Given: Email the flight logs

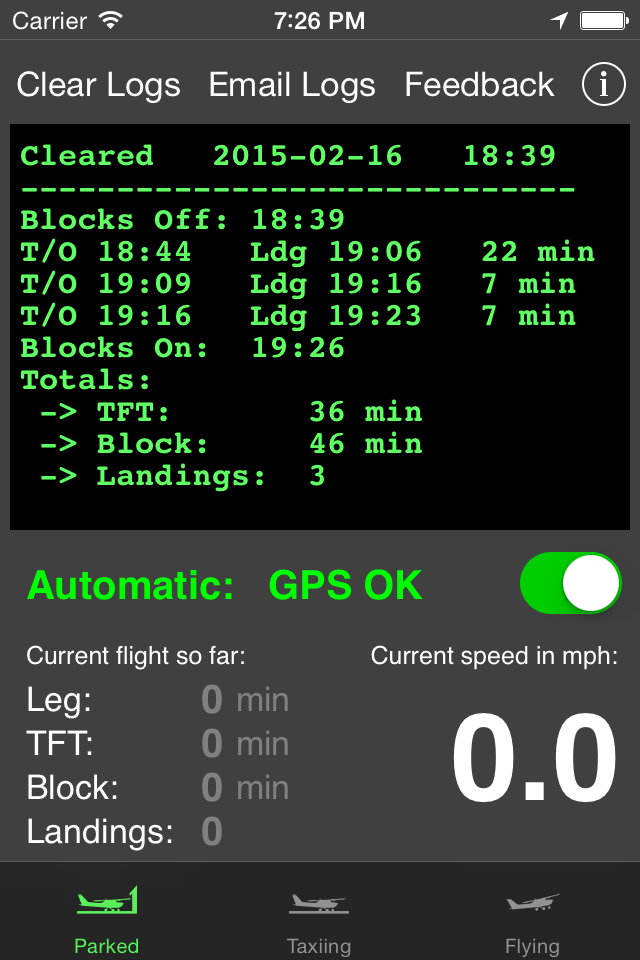Looking at the screenshot, I should tap(292, 85).
